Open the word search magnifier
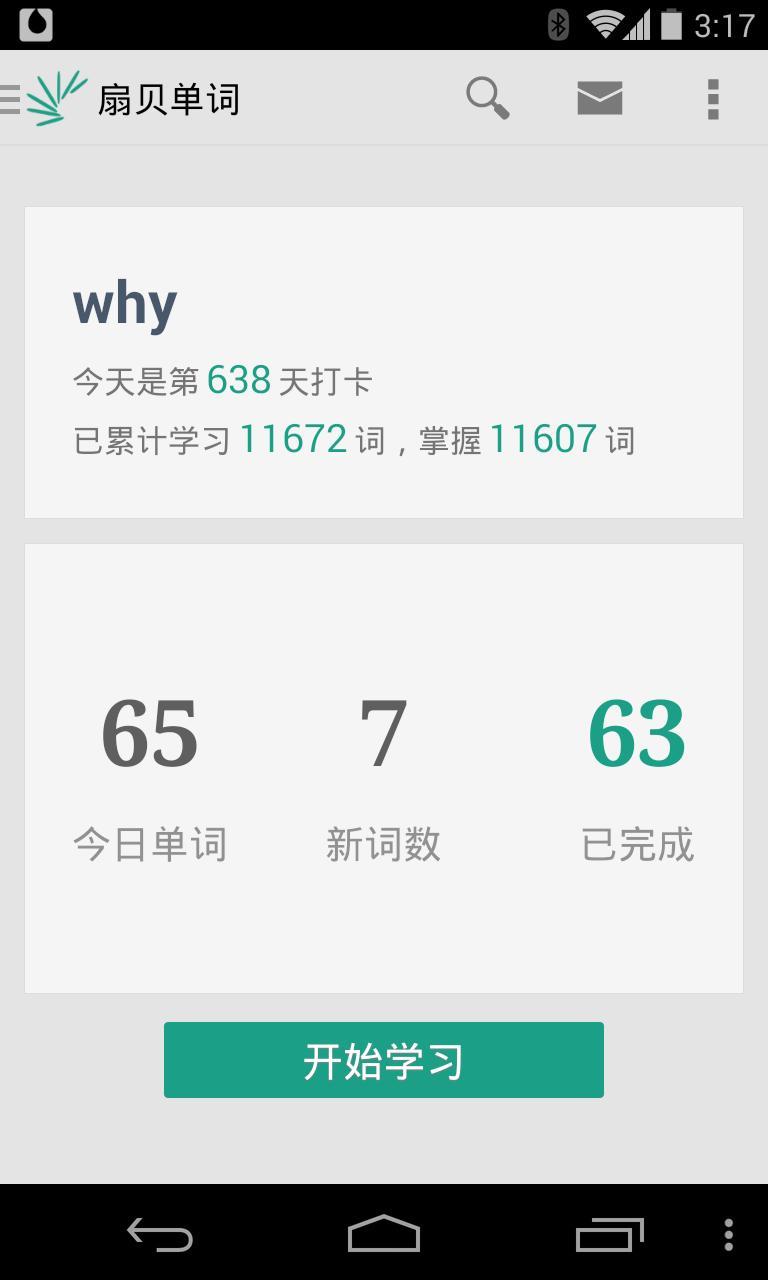 coord(487,98)
